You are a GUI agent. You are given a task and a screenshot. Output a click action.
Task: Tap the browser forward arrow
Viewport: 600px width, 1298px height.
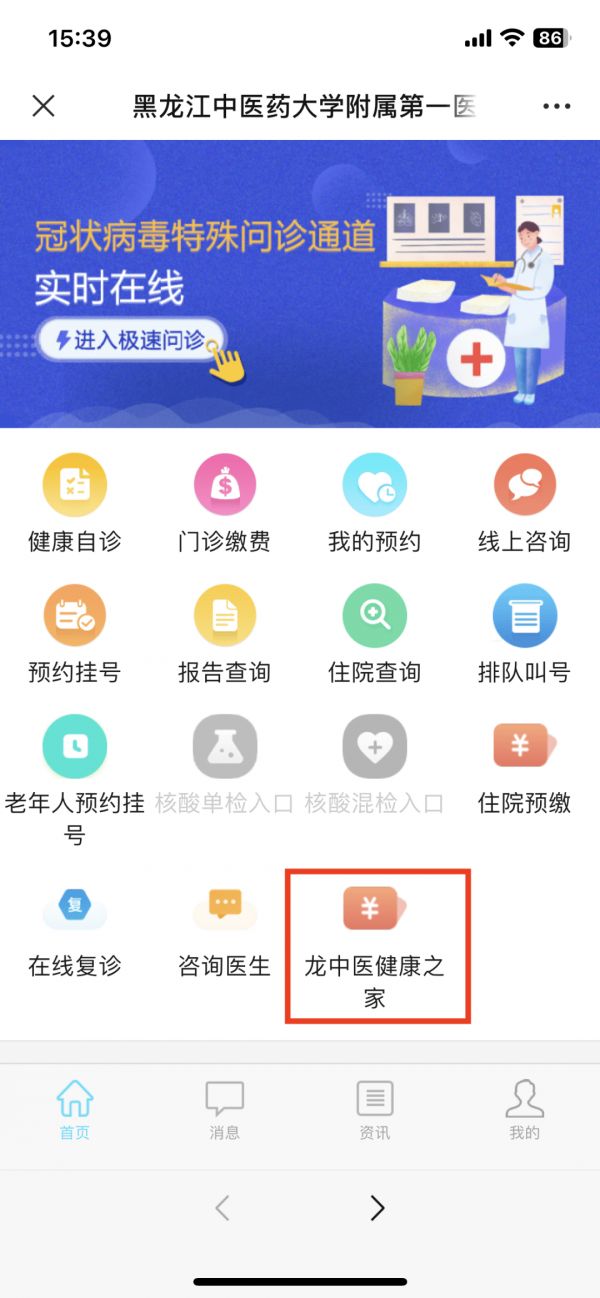point(377,1208)
